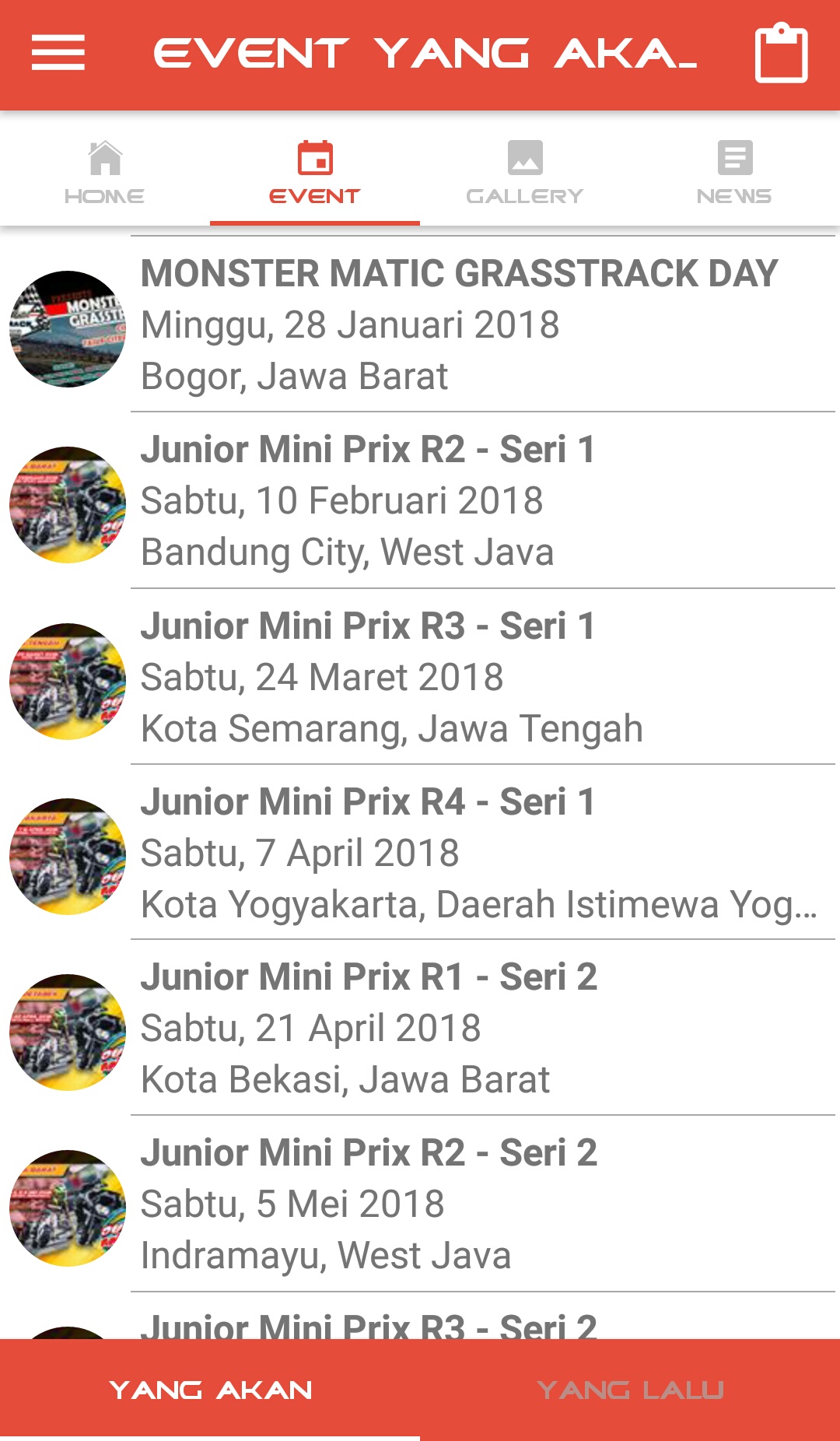Viewport: 840px width, 1441px height.
Task: Open Junior Mini Prix R1 - Seri 2
Action: (x=459, y=1029)
